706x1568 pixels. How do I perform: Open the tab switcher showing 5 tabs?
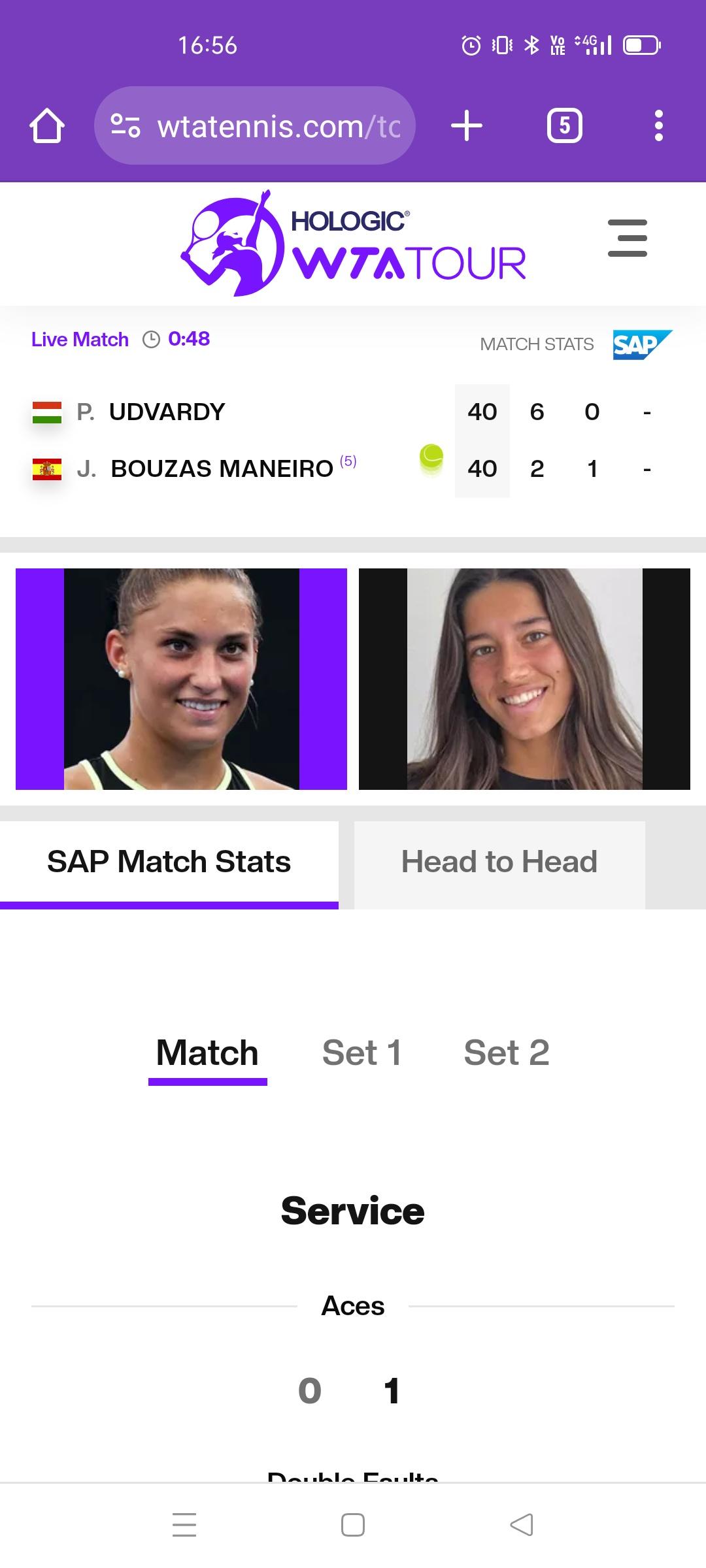564,125
